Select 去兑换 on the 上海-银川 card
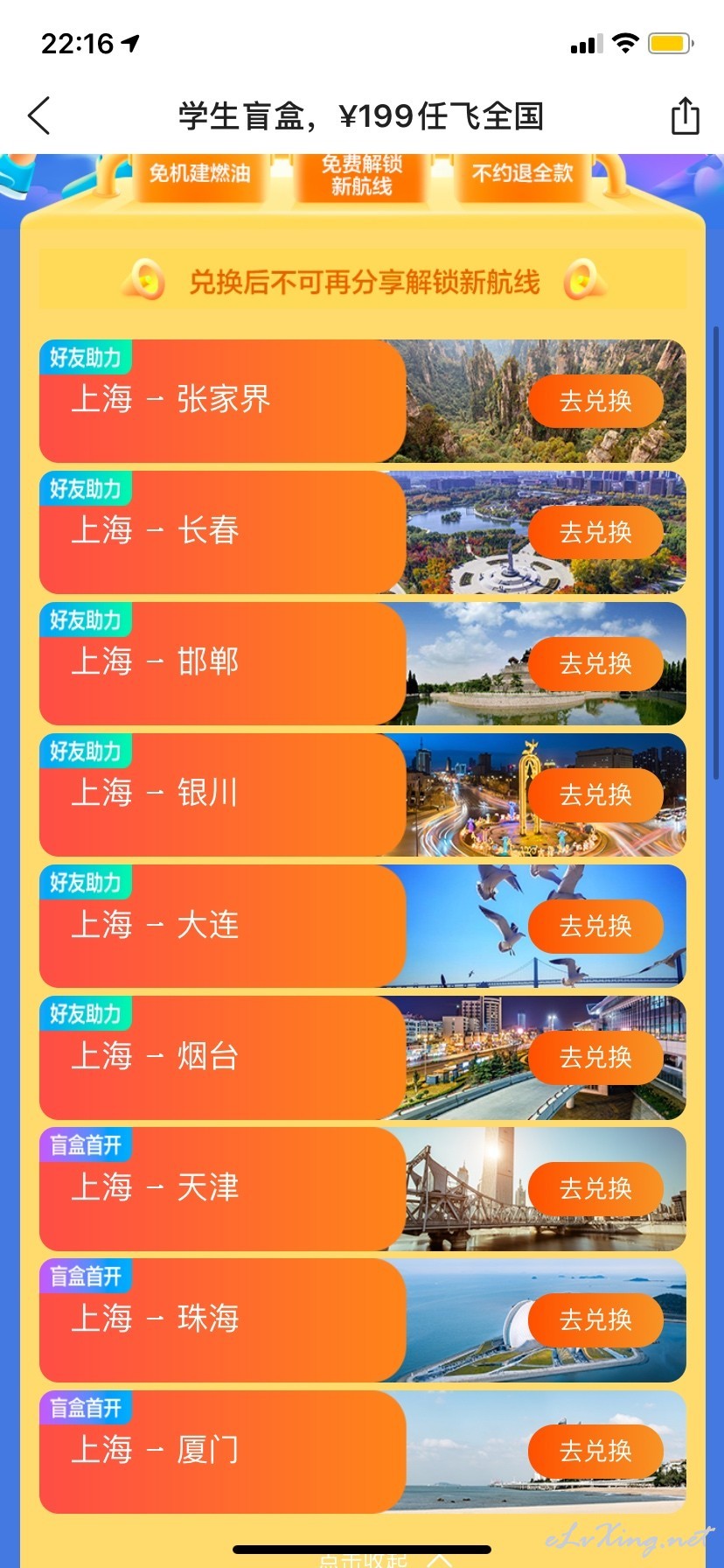The width and height of the screenshot is (724, 1568). click(x=595, y=794)
